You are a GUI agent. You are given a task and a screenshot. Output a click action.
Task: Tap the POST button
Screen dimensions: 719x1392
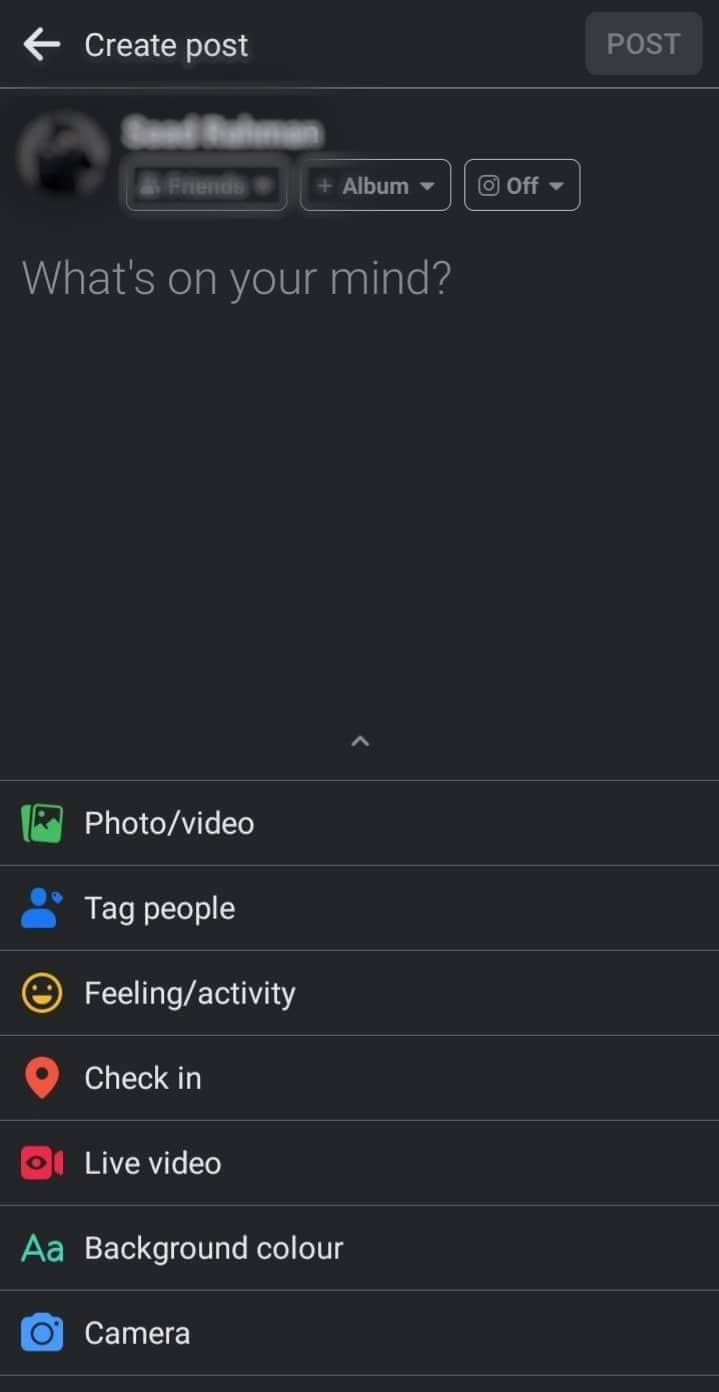coord(643,44)
